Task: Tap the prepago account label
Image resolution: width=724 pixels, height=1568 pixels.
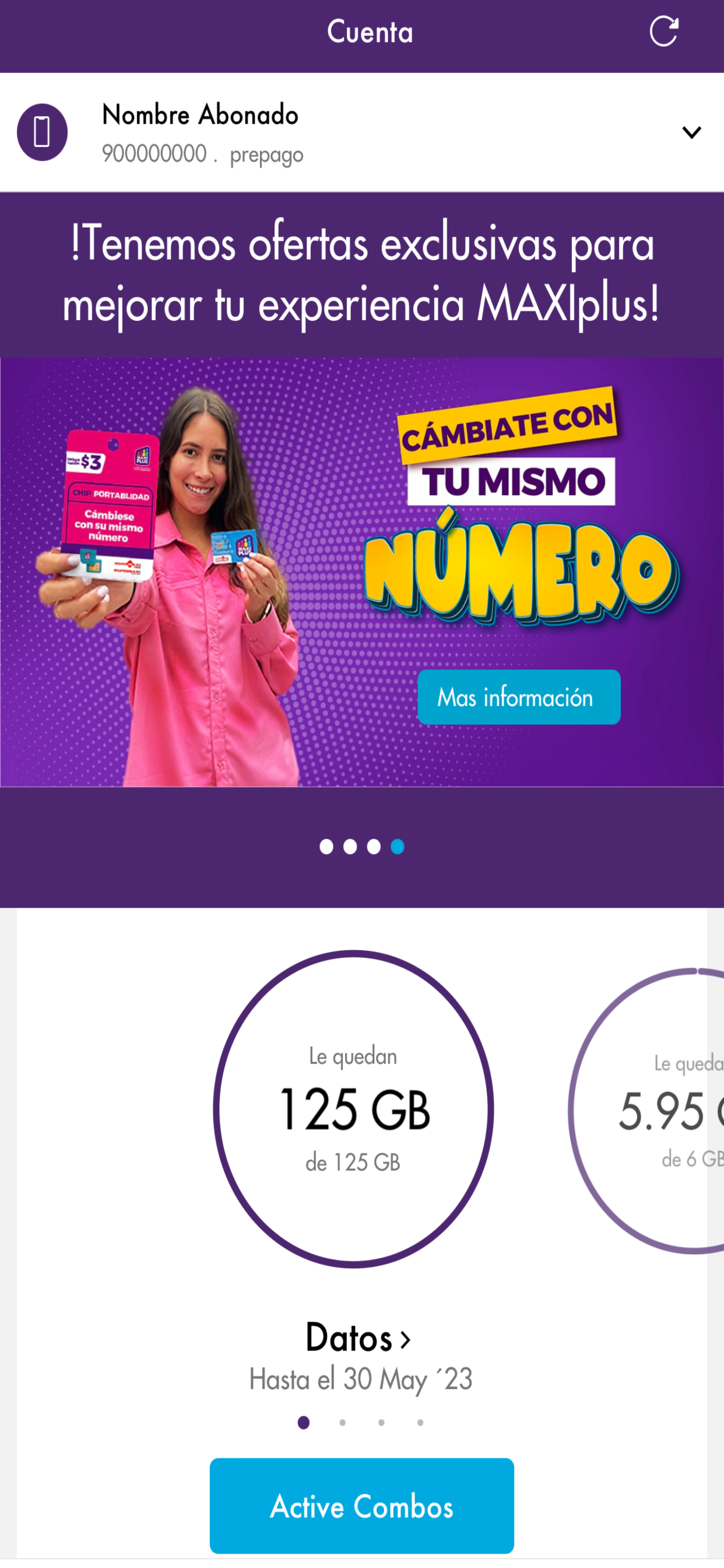Action: [x=266, y=154]
